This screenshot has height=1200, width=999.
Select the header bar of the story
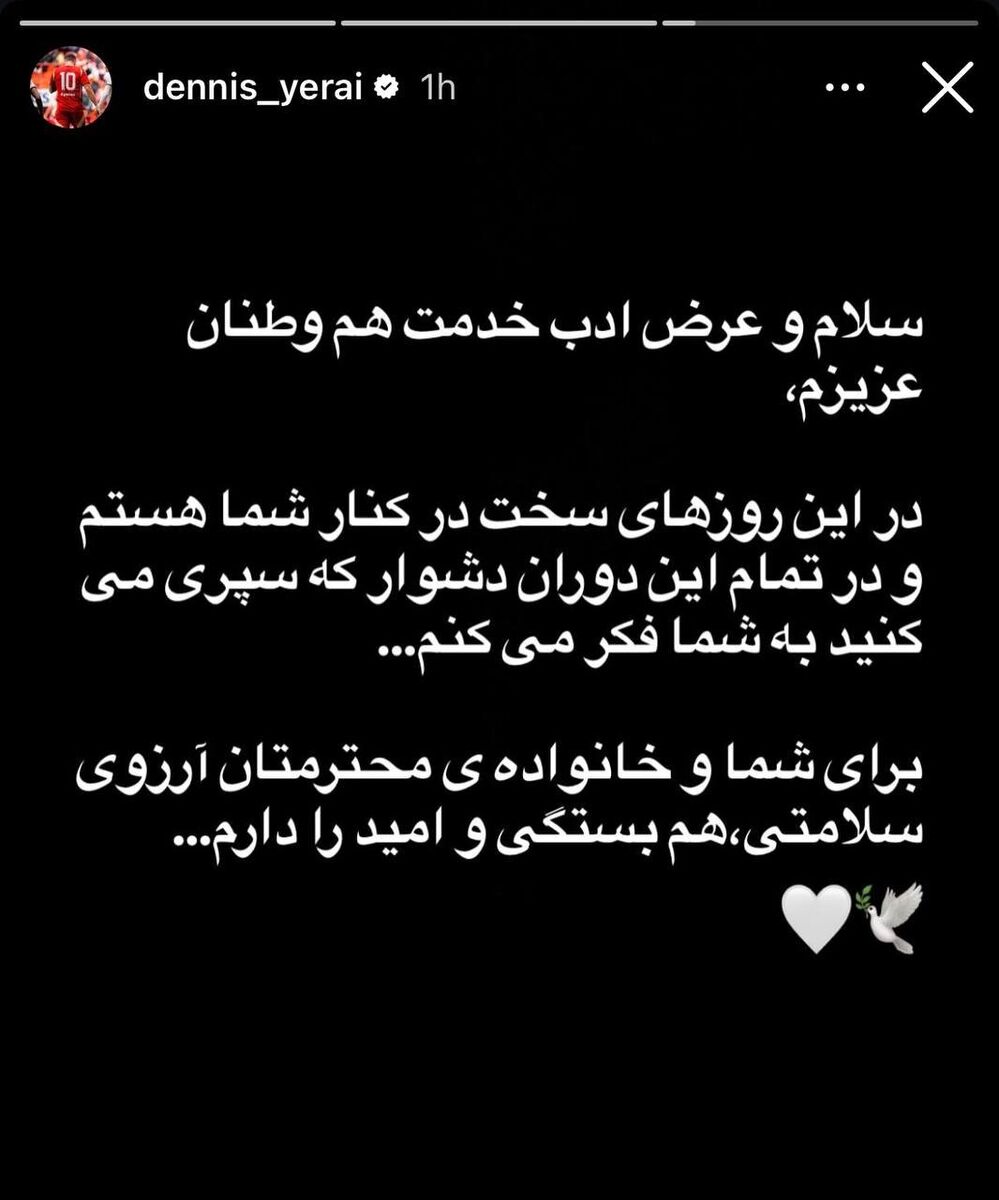tap(500, 88)
